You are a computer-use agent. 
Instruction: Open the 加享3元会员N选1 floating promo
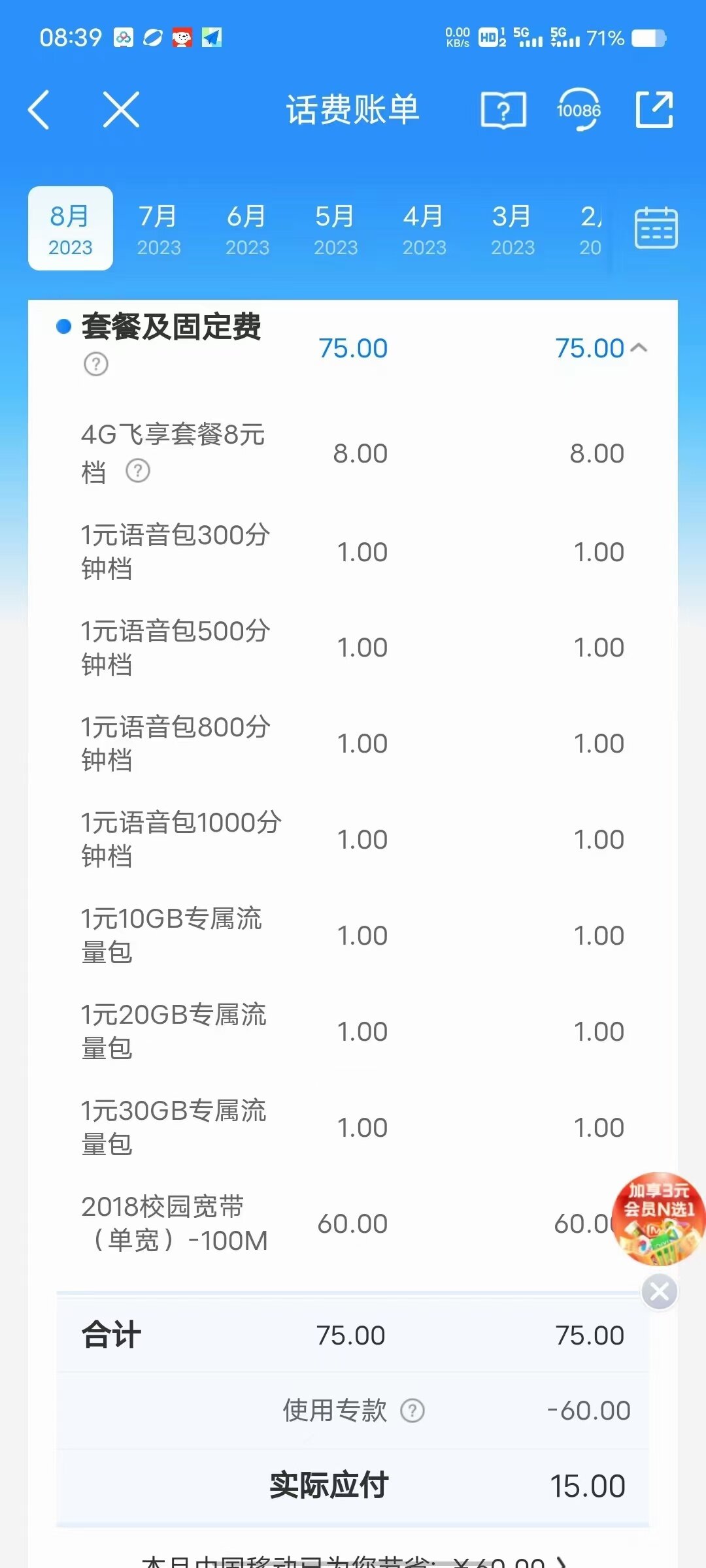coord(658,1217)
